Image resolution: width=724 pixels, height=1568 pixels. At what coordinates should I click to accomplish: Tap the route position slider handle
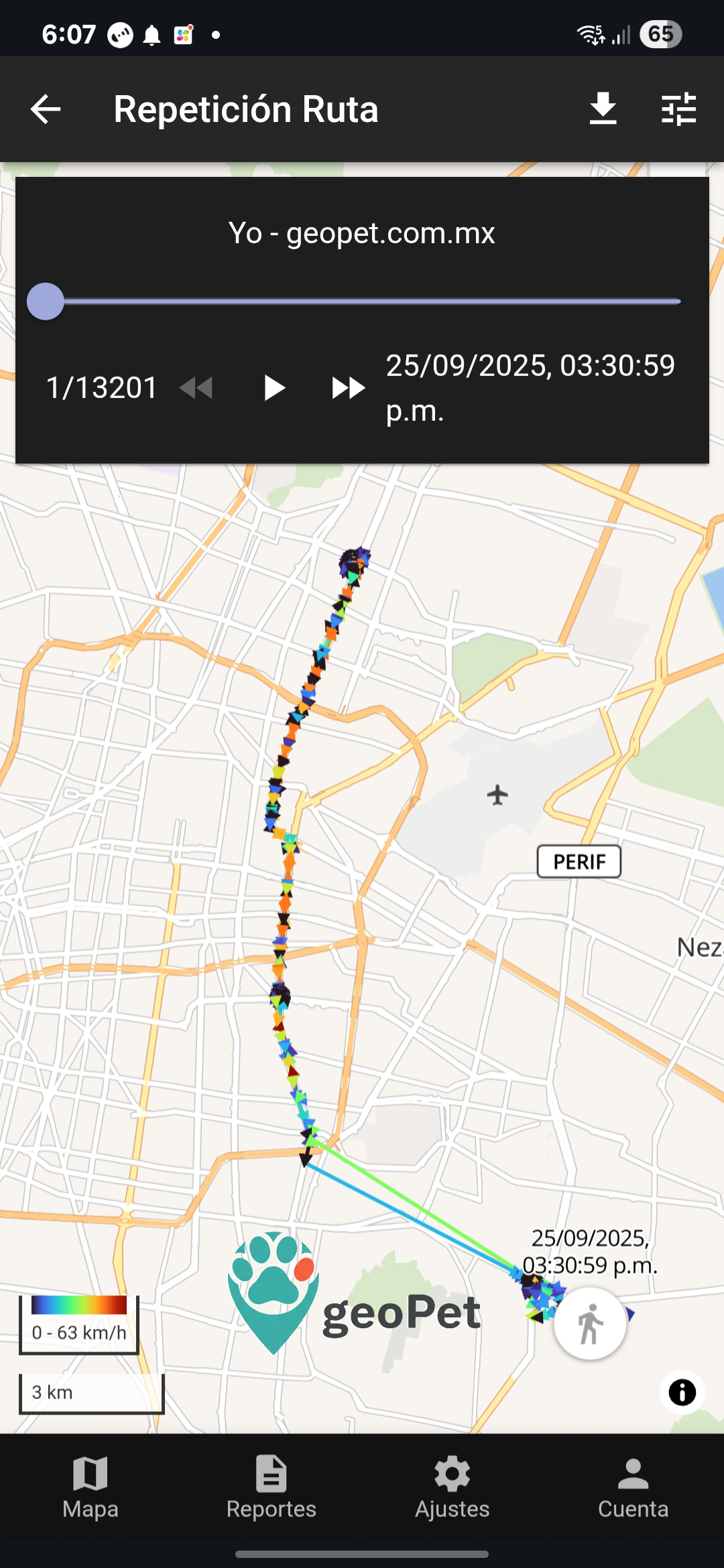[46, 302]
